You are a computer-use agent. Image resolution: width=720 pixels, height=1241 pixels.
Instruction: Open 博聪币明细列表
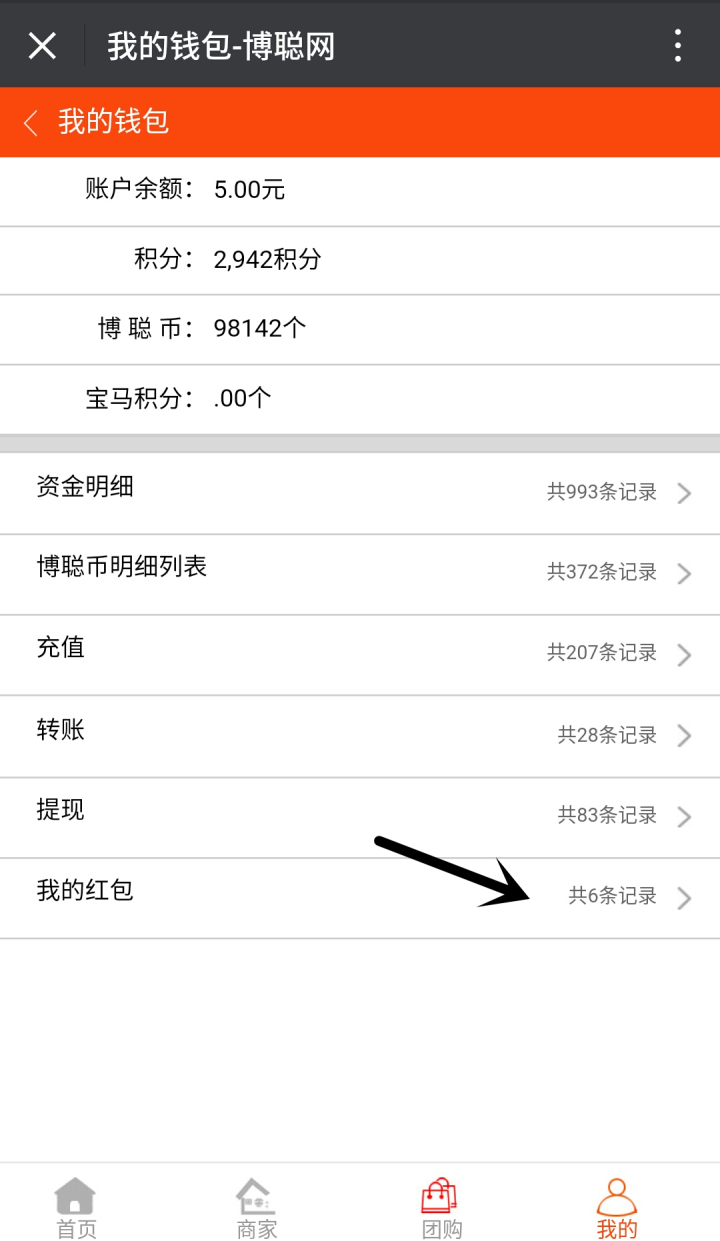(x=360, y=574)
